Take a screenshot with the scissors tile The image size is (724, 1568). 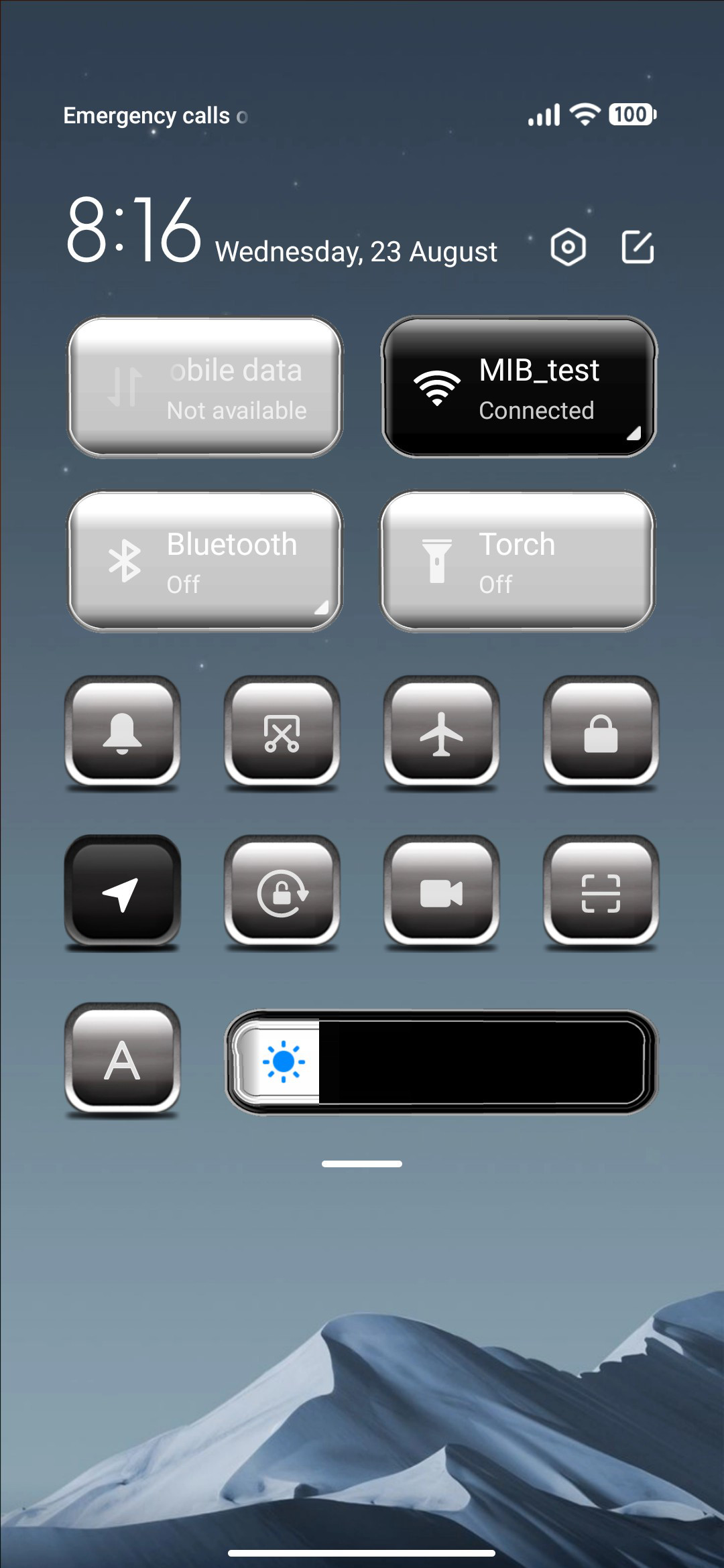282,732
